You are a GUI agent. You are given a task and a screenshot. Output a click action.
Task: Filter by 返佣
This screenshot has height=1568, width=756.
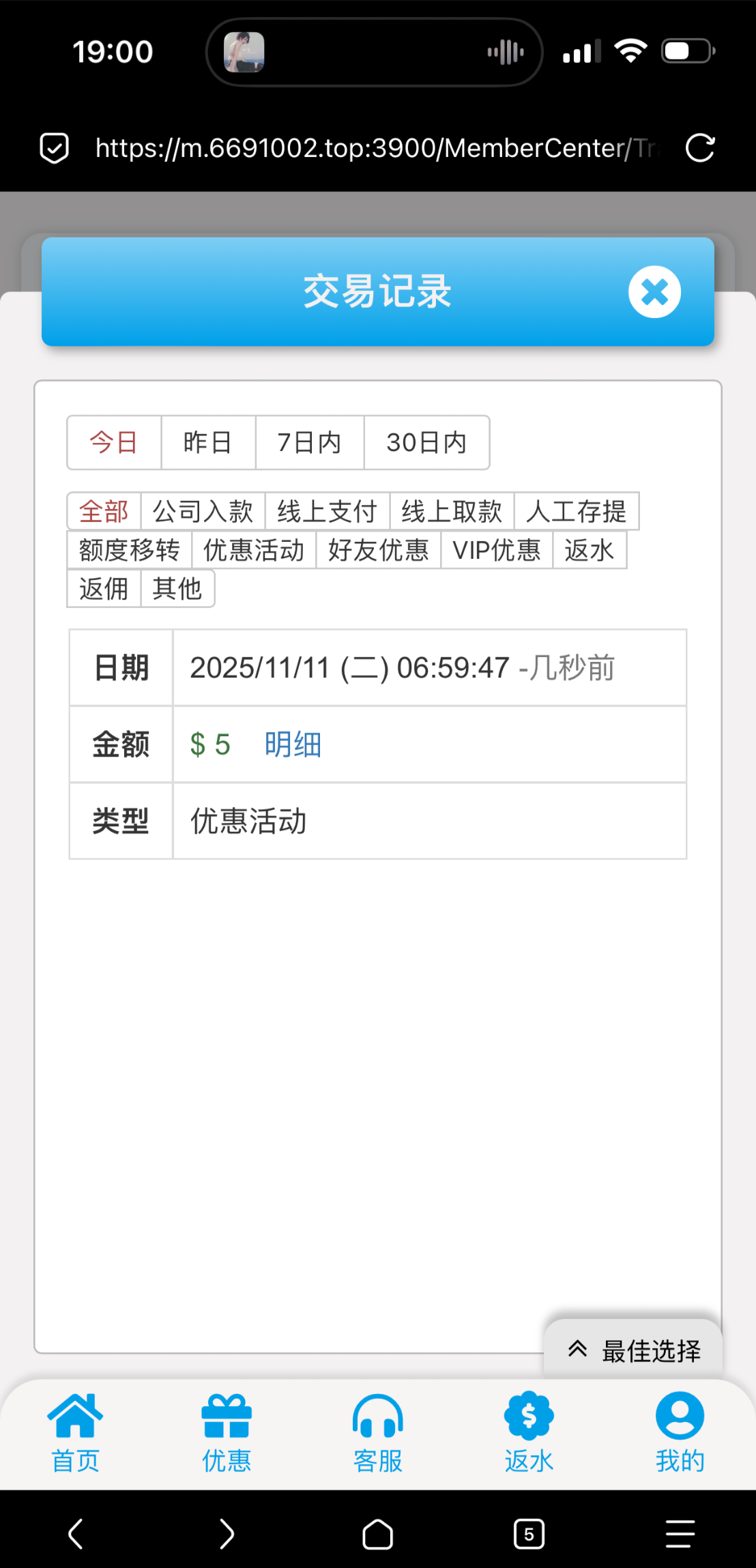click(104, 588)
